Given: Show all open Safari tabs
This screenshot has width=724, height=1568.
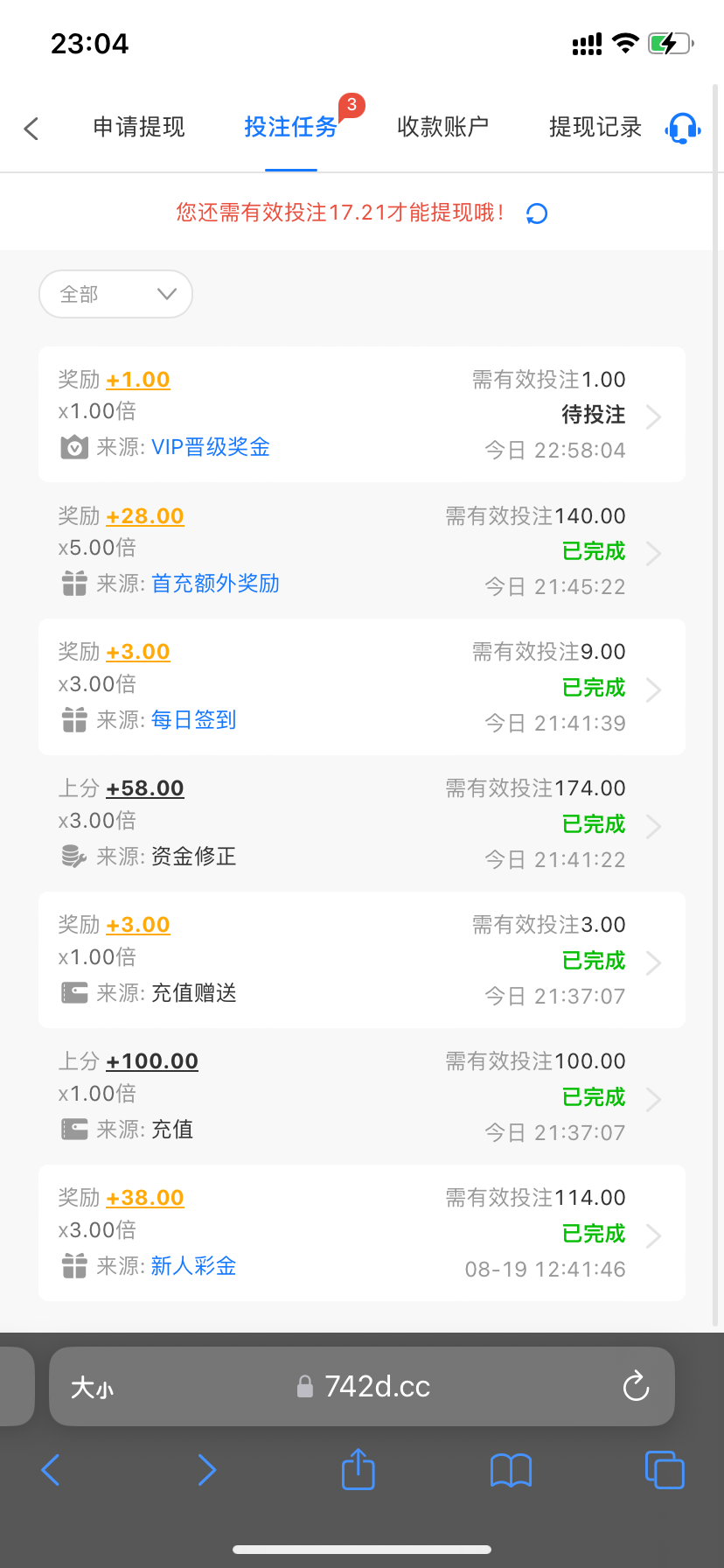Looking at the screenshot, I should [664, 1470].
